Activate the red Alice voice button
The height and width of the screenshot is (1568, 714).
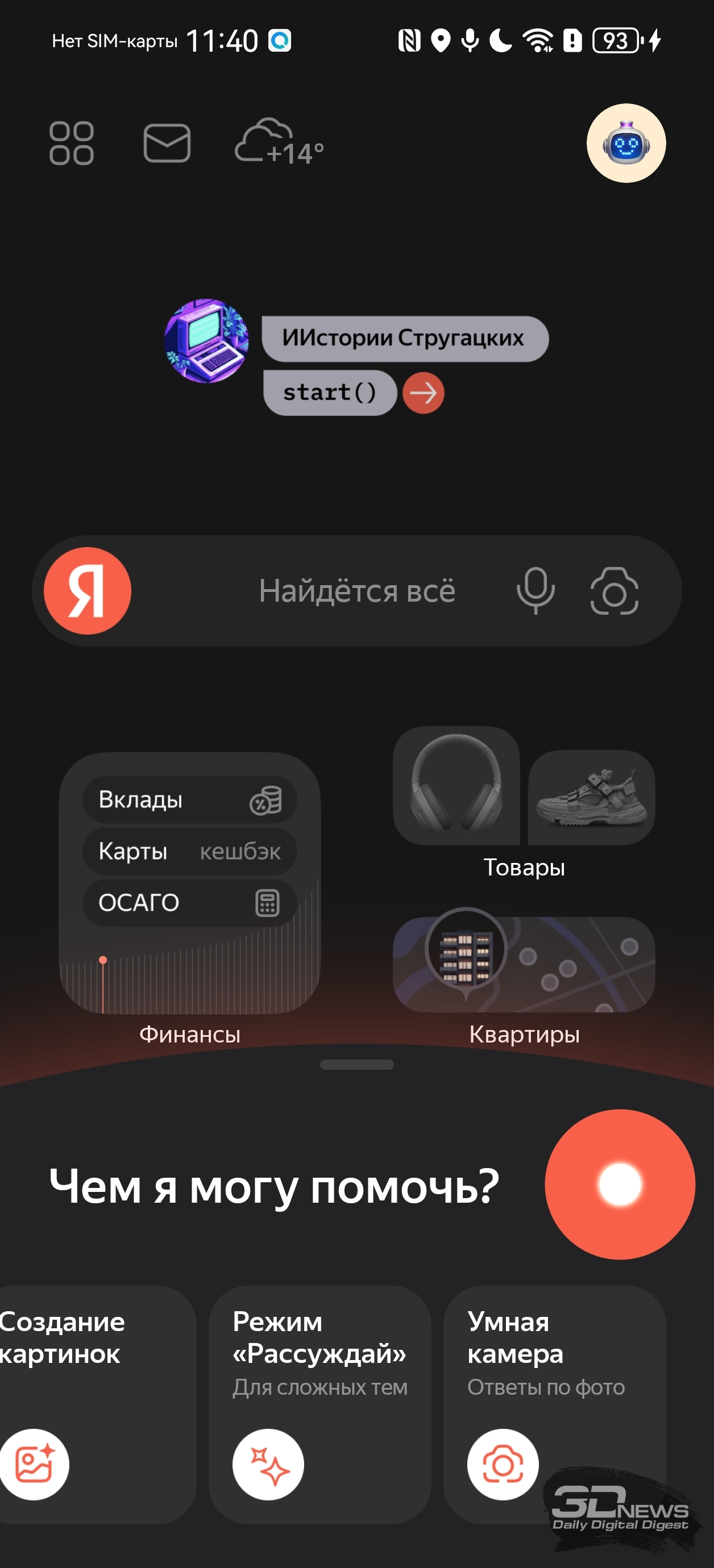[x=620, y=1184]
